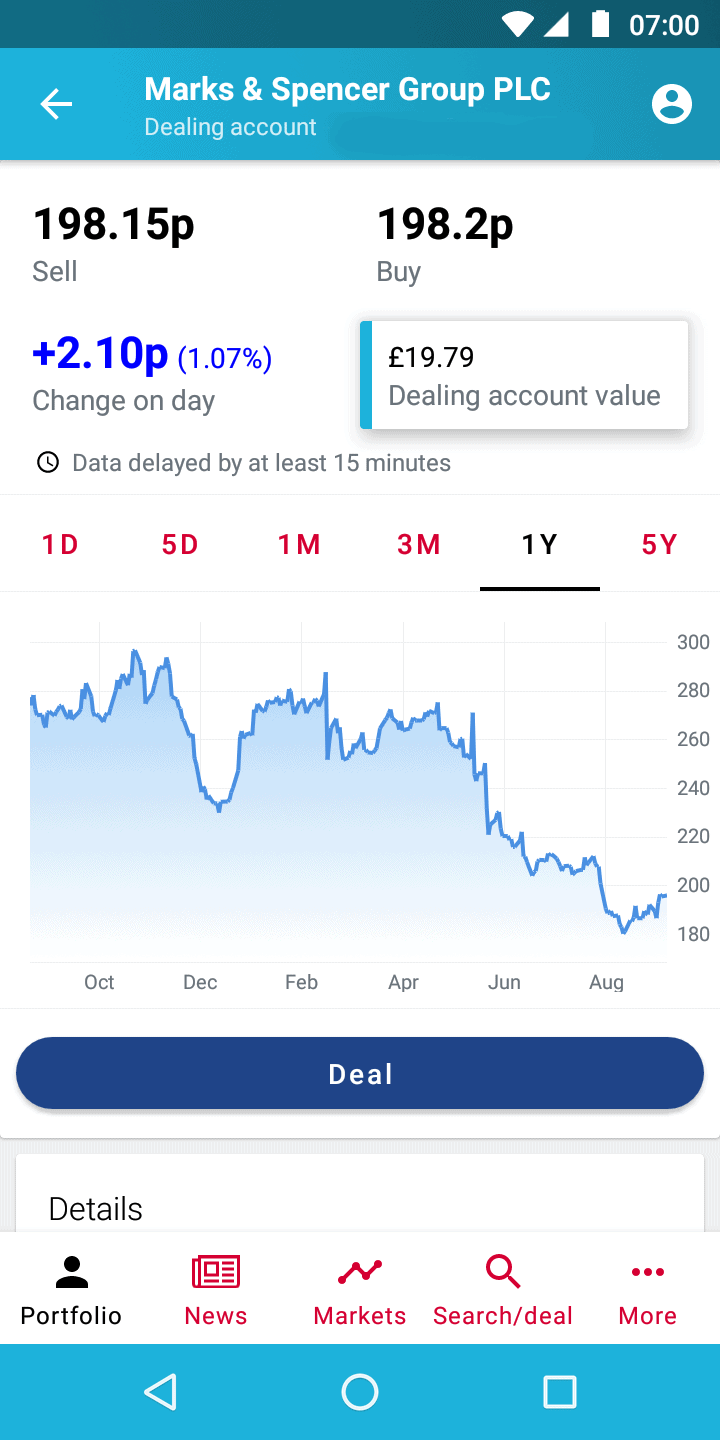Open Search/deal in bottom navigation
The width and height of the screenshot is (720, 1440).
(503, 1290)
